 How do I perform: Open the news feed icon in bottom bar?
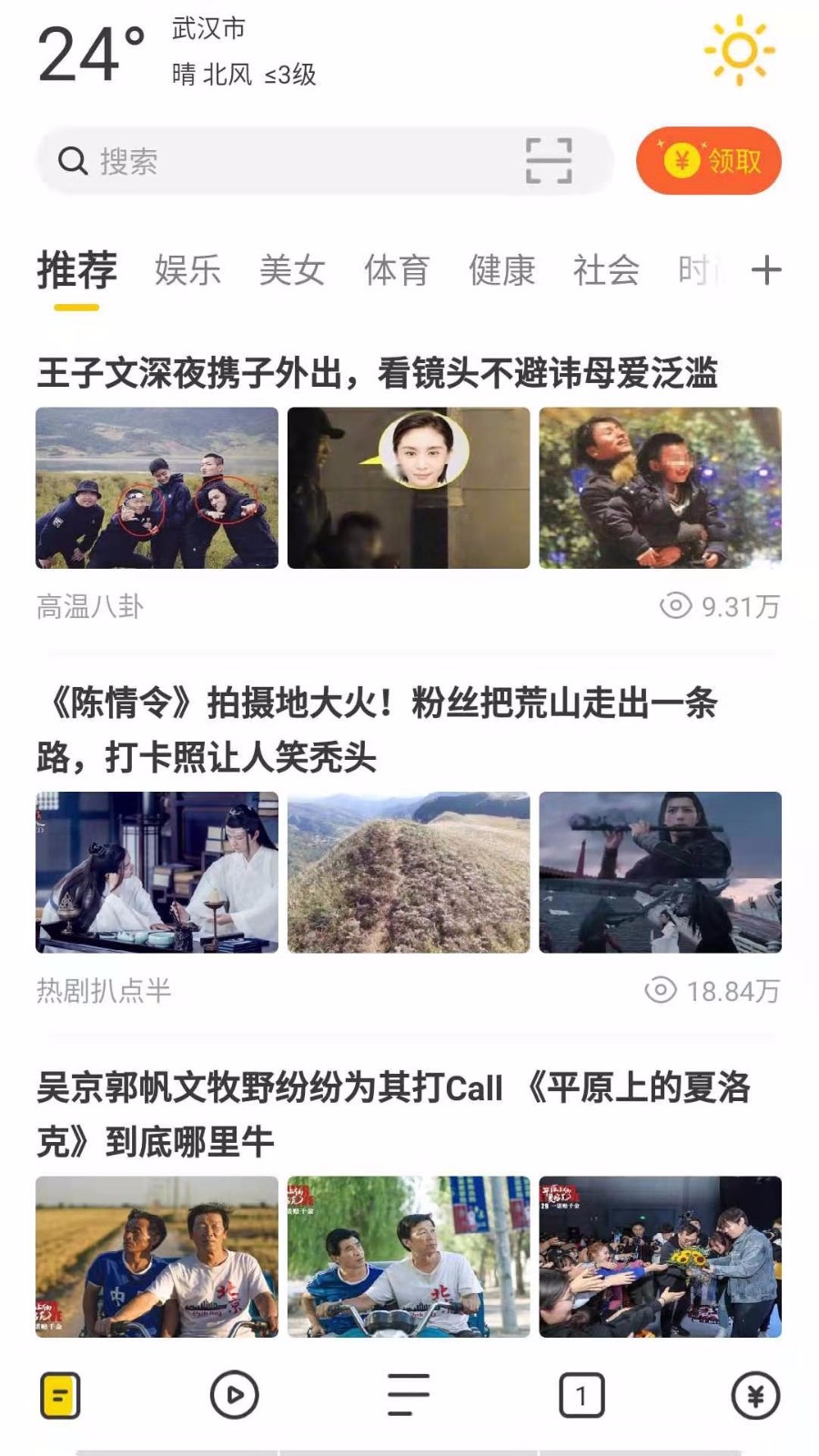pos(59,1394)
